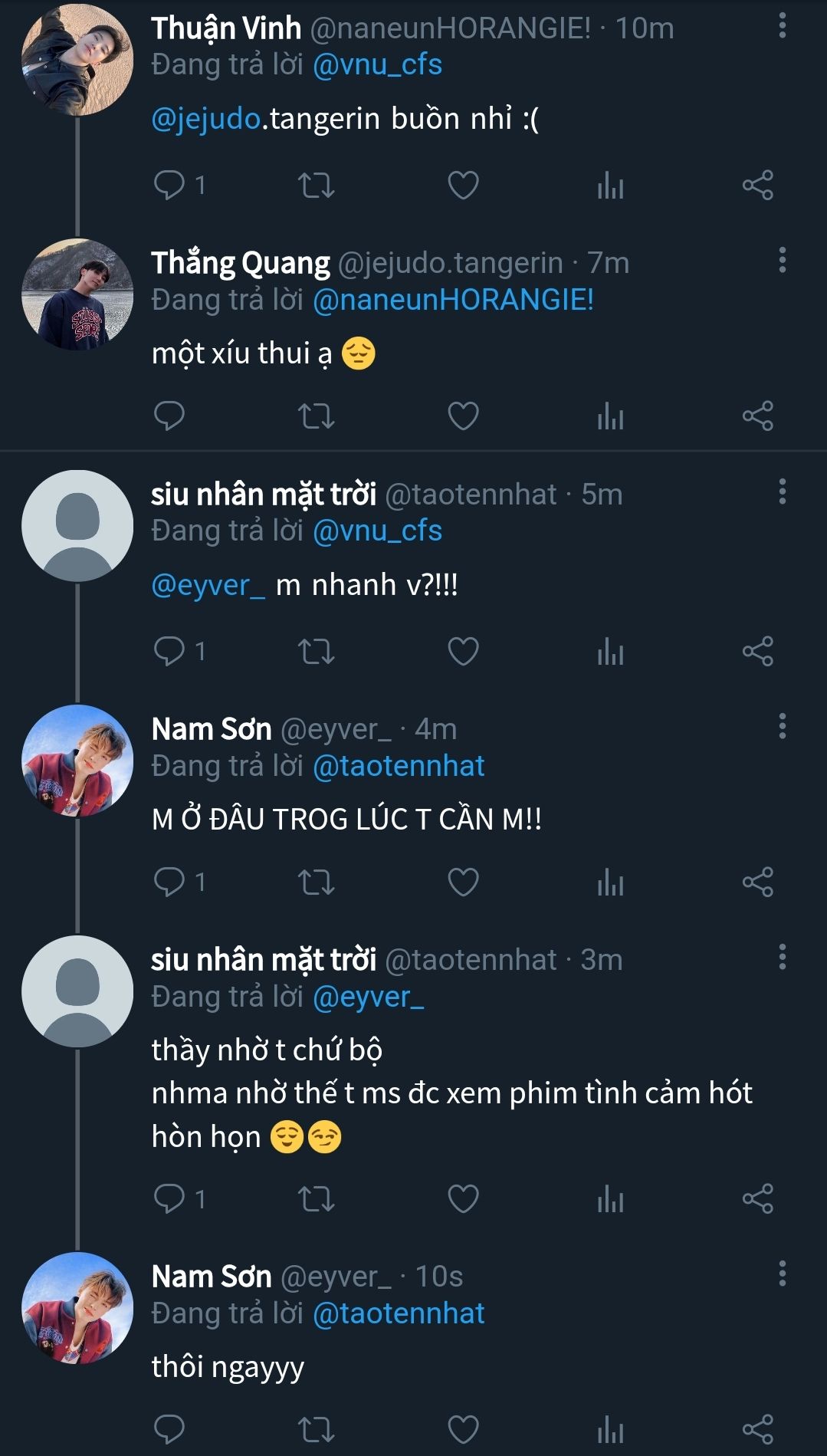The height and width of the screenshot is (1456, 827).
Task: Open the @jejudo mention link
Action: pyautogui.click(x=205, y=119)
